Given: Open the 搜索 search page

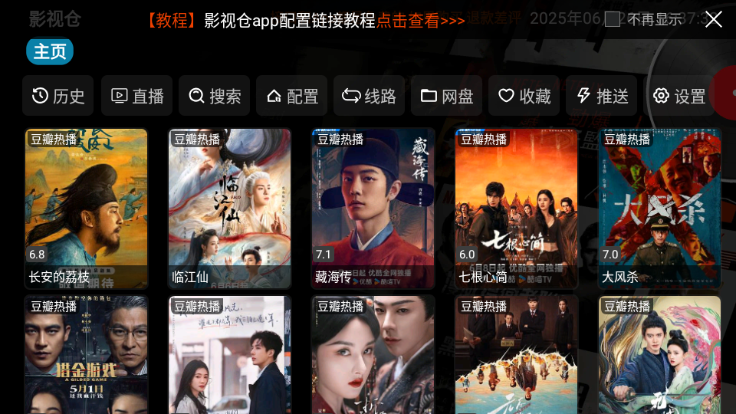Looking at the screenshot, I should pos(214,96).
